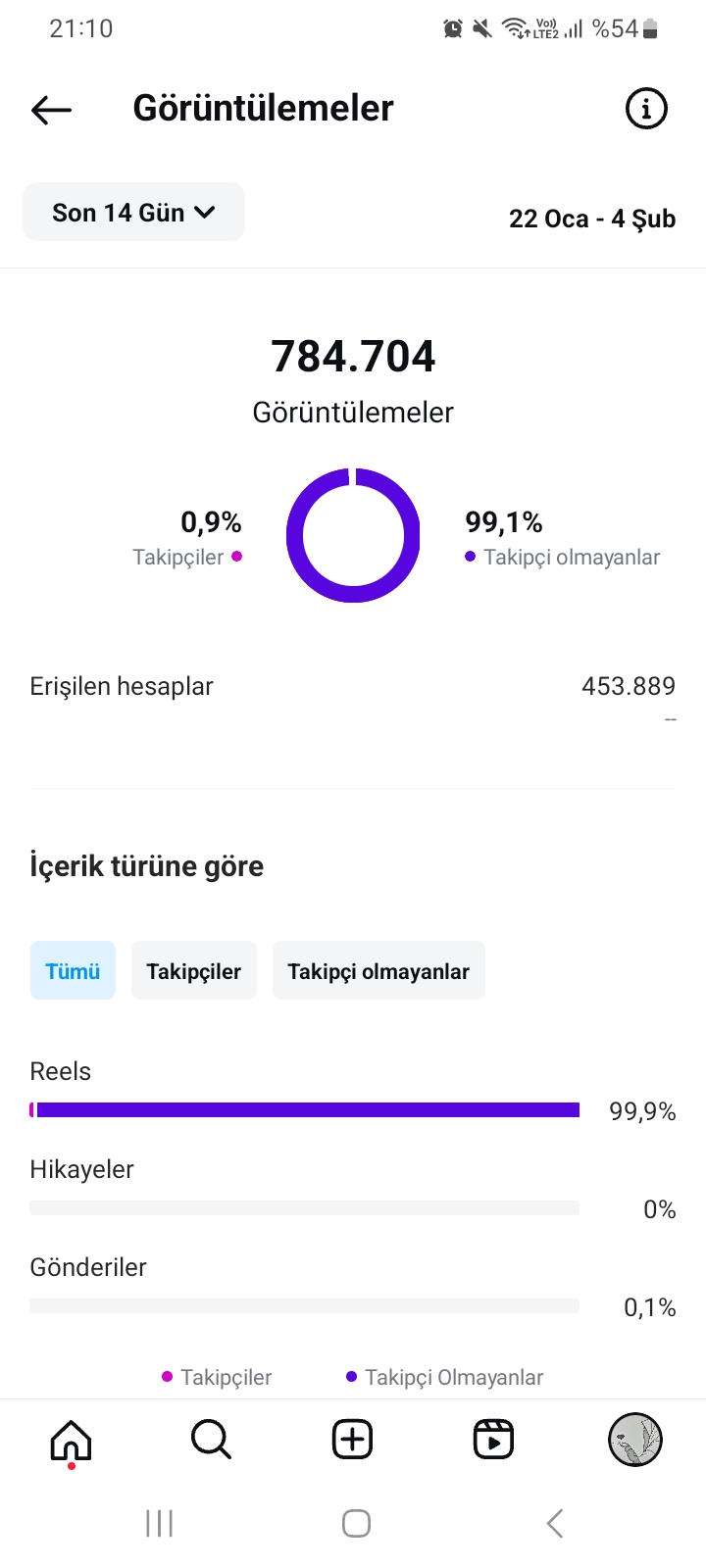Open the search tab in bottom navigation

(x=211, y=1440)
